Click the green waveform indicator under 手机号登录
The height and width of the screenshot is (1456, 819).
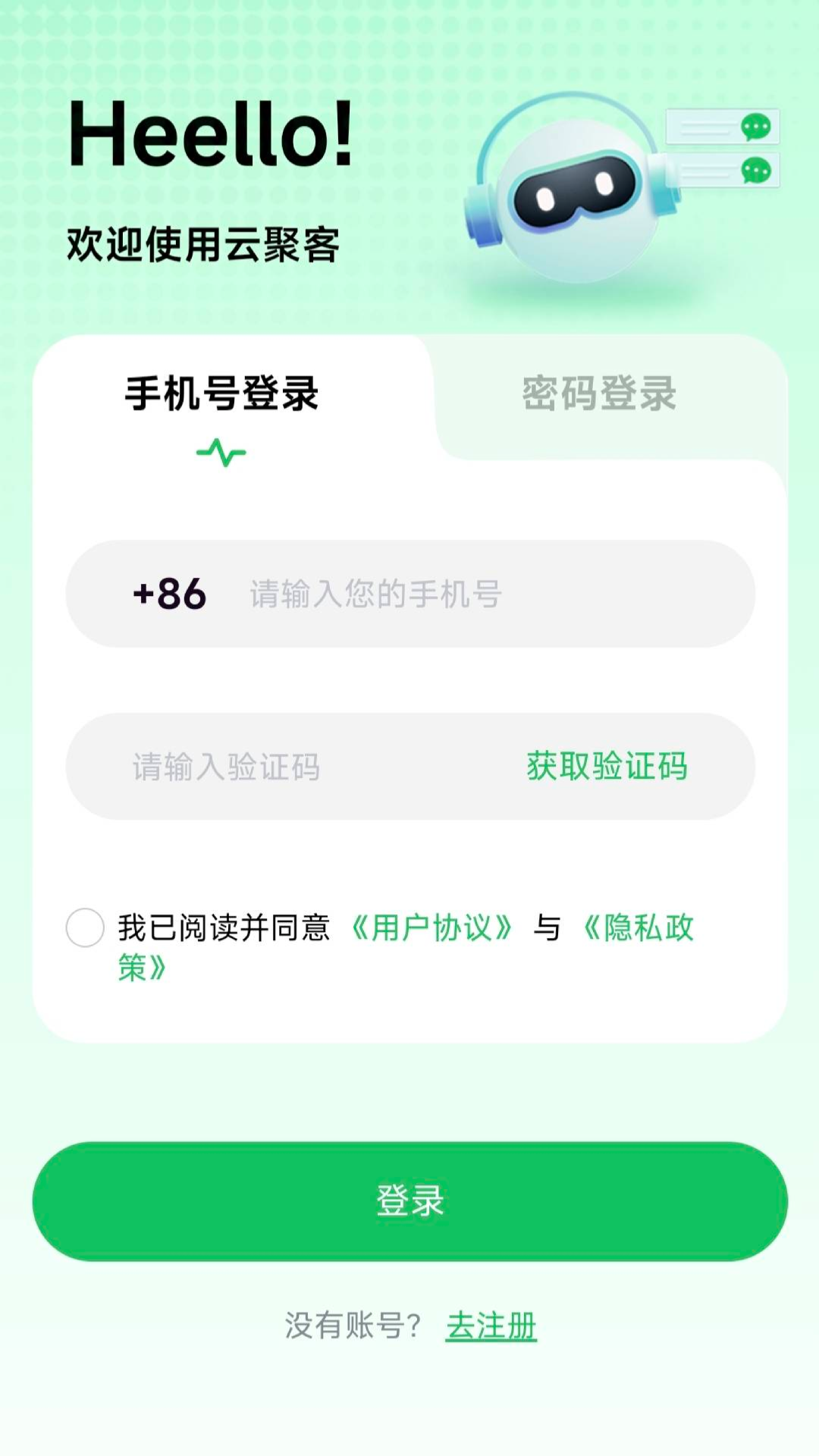pos(221,450)
